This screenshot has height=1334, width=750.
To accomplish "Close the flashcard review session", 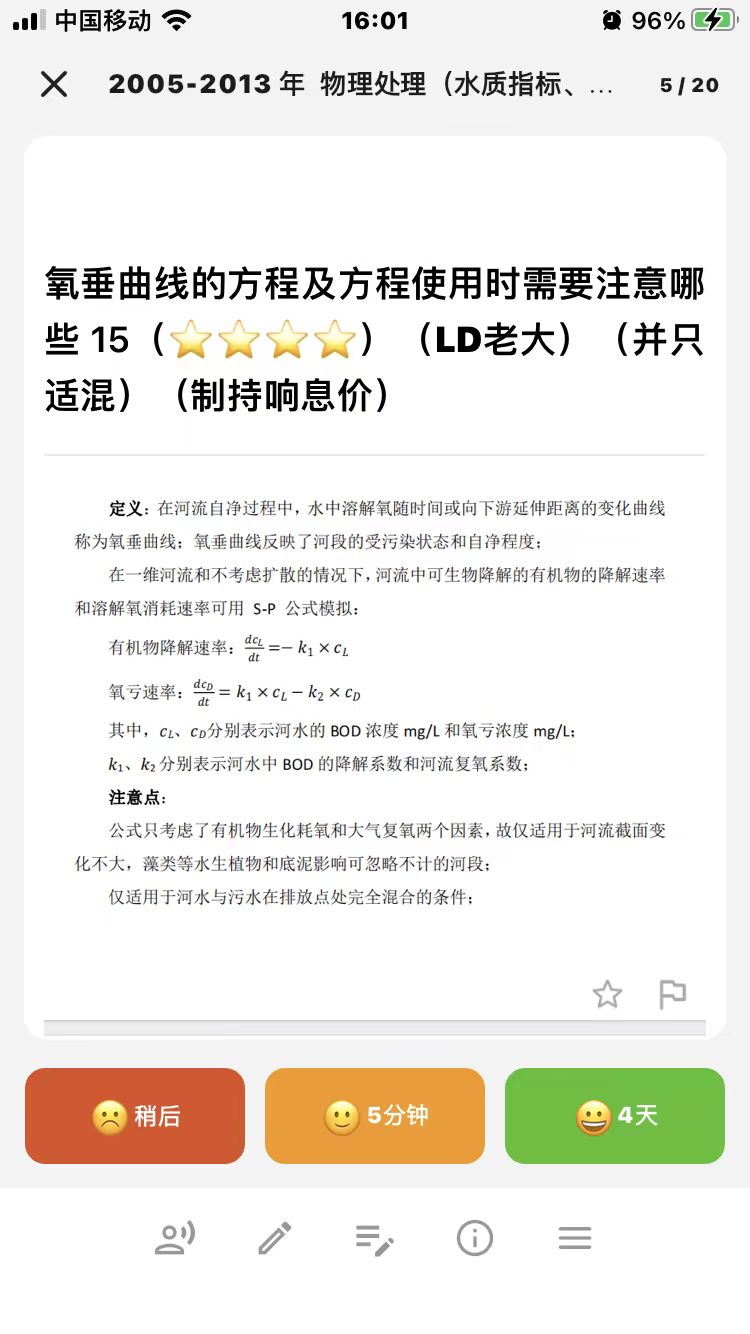I will 54,84.
